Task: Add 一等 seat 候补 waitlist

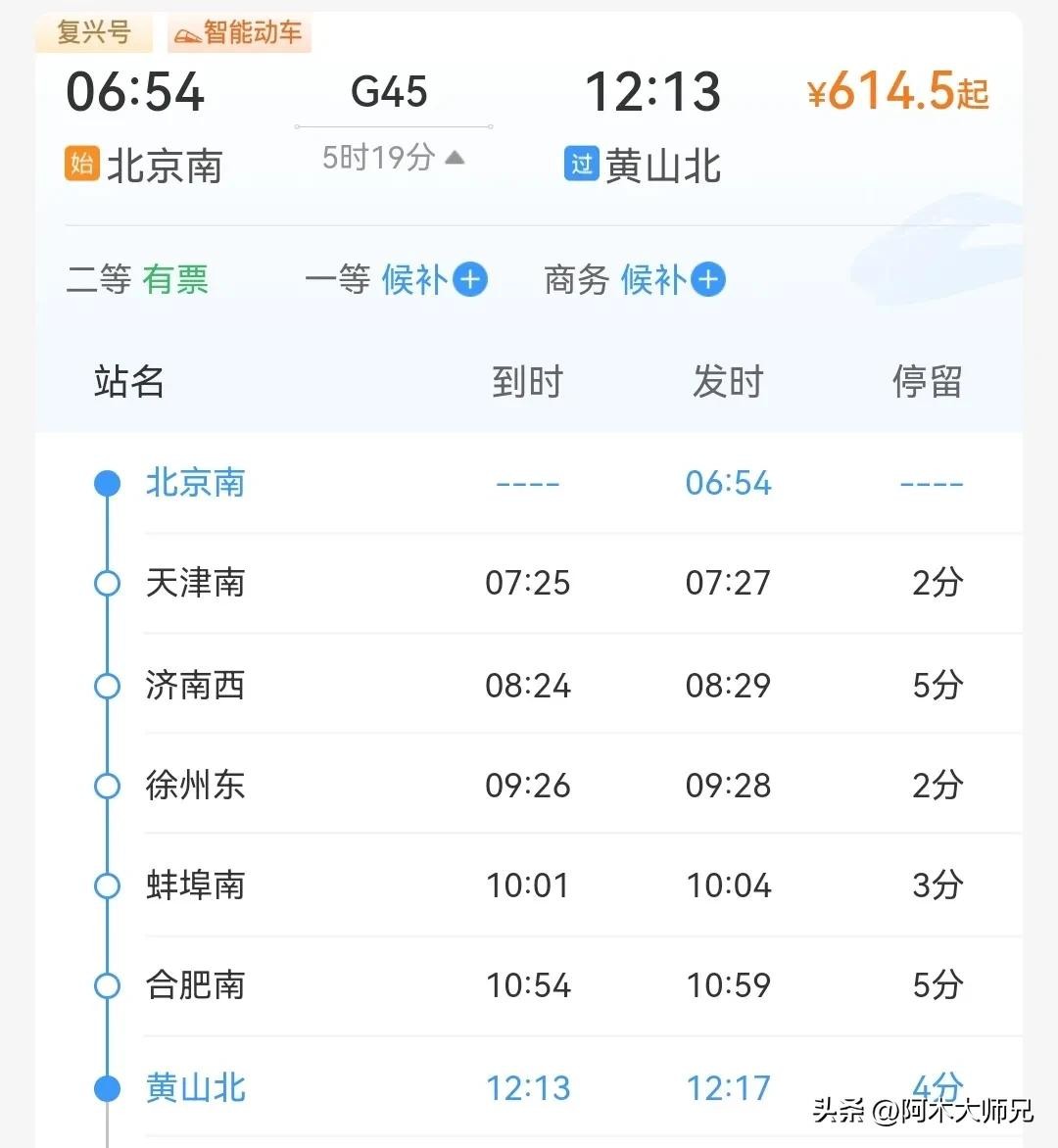Action: tap(470, 280)
